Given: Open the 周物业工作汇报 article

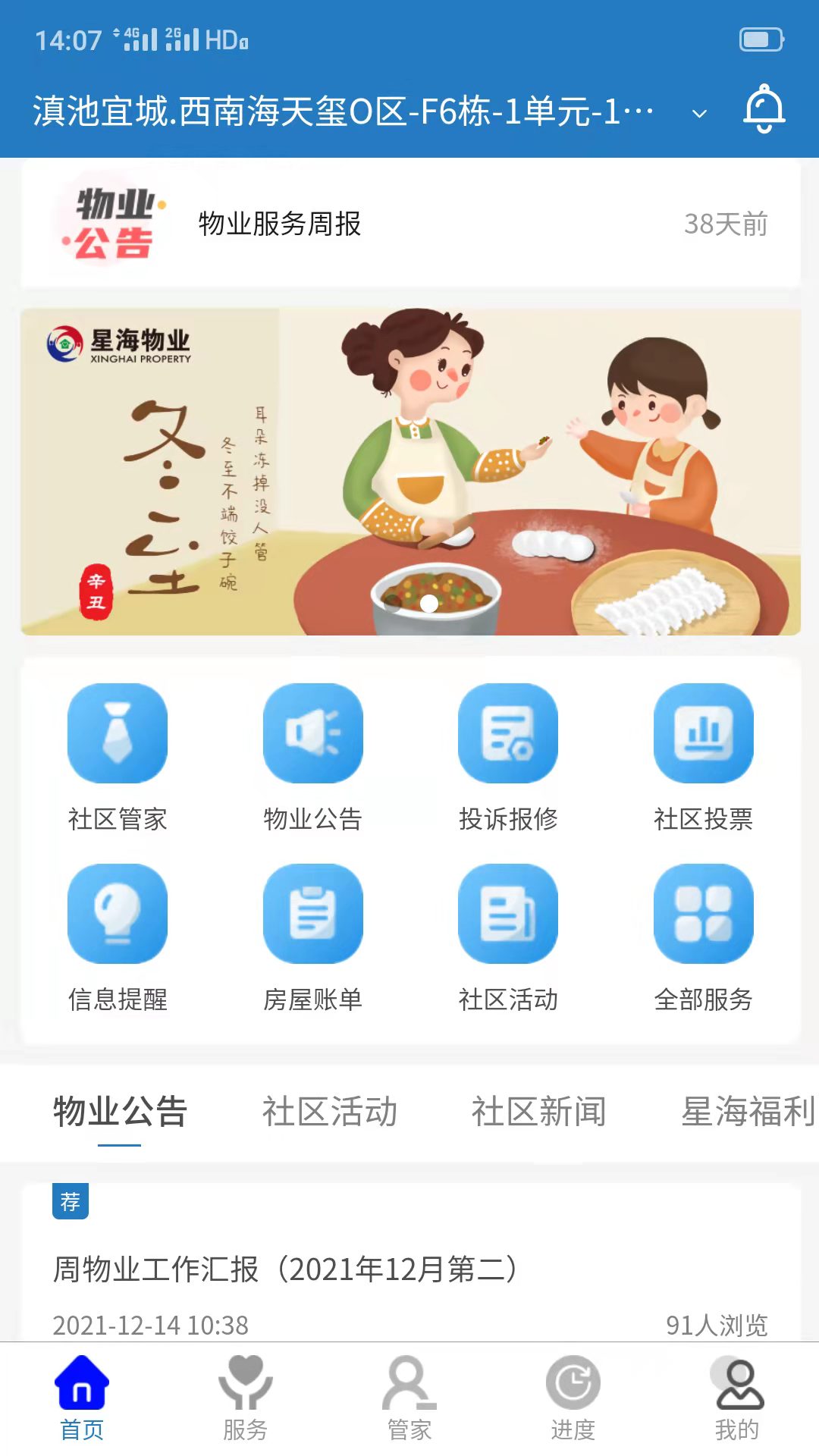Looking at the screenshot, I should click(x=411, y=1266).
